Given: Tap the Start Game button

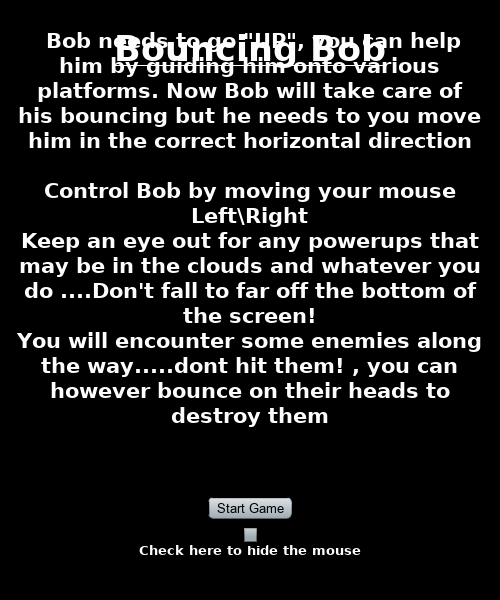Looking at the screenshot, I should click(250, 508).
